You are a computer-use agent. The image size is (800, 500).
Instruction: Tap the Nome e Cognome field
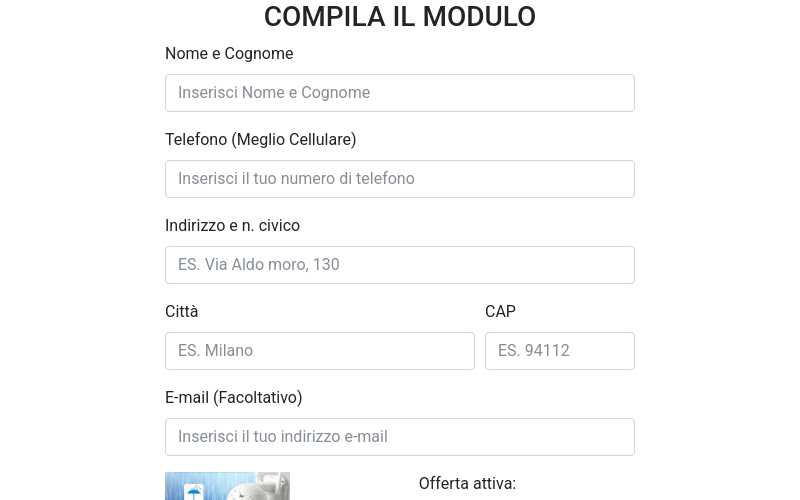tap(399, 93)
